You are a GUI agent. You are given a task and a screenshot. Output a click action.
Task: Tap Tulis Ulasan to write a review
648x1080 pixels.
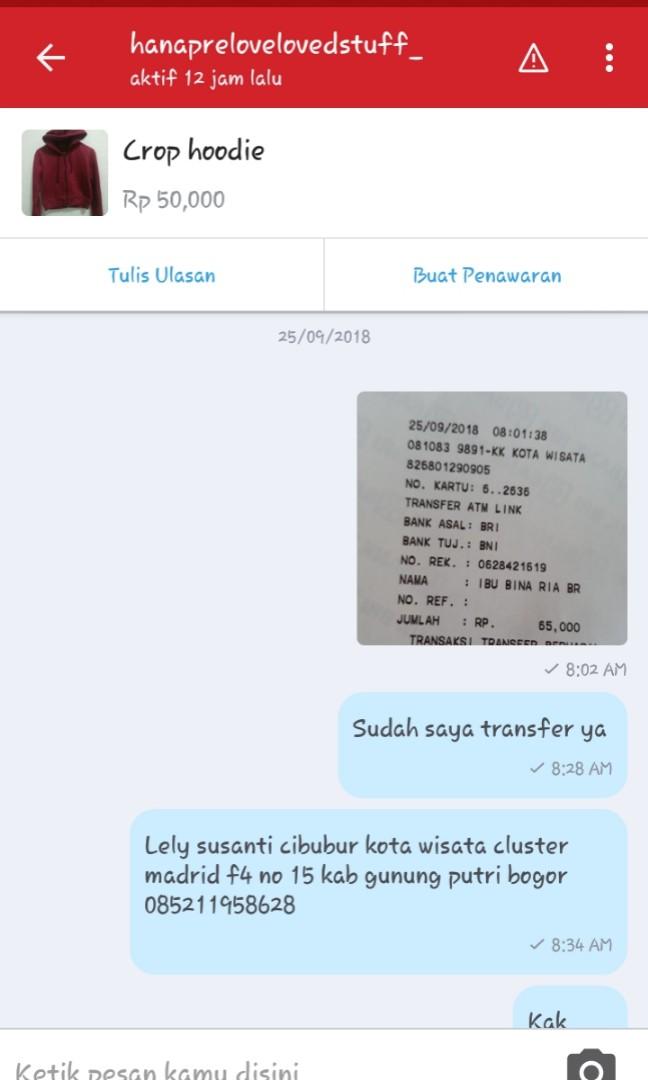(162, 275)
